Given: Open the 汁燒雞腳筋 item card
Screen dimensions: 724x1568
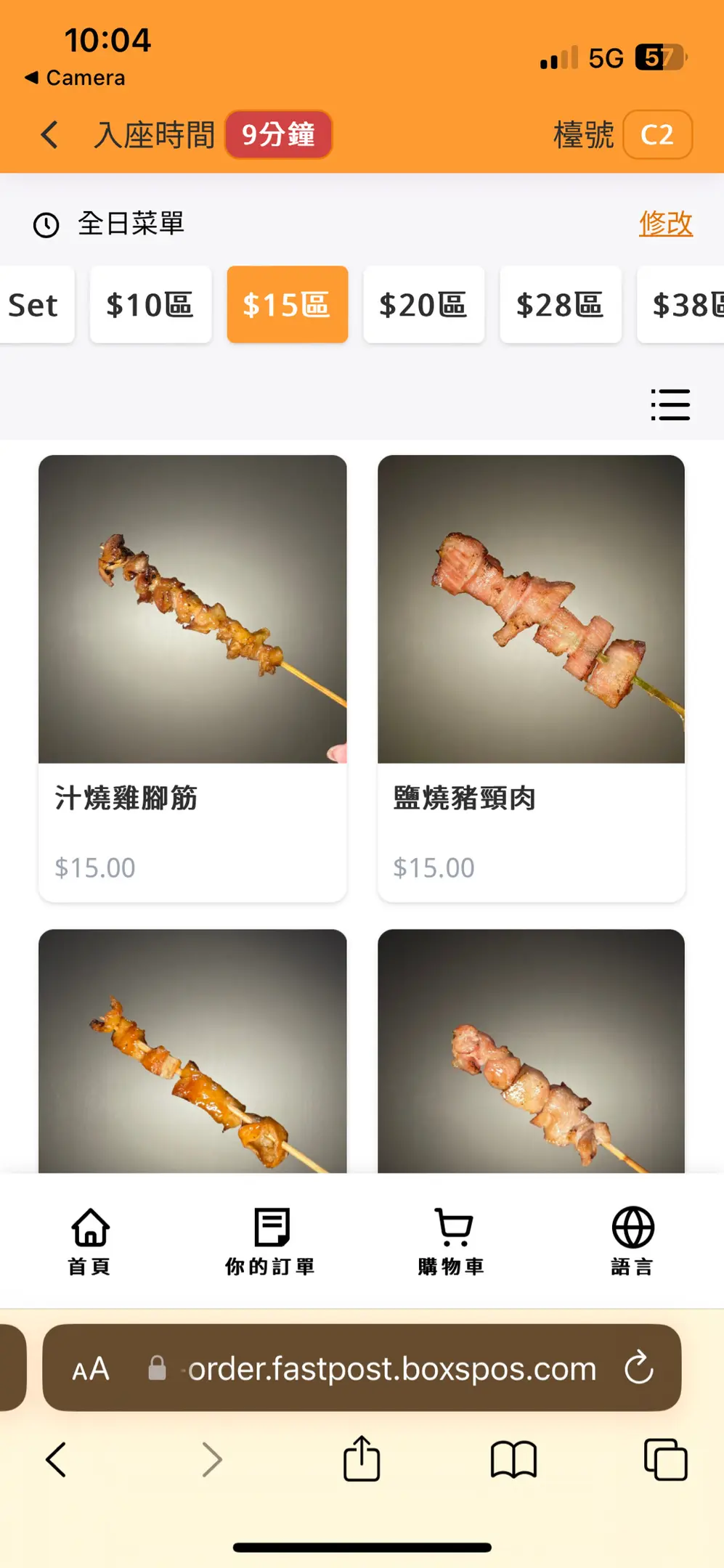Looking at the screenshot, I should point(192,678).
